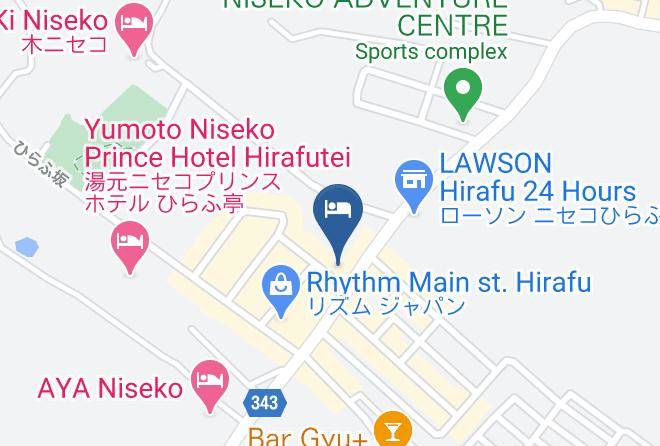The height and width of the screenshot is (446, 660).
Task: Select the dark blue hotel marker
Action: 338,222
